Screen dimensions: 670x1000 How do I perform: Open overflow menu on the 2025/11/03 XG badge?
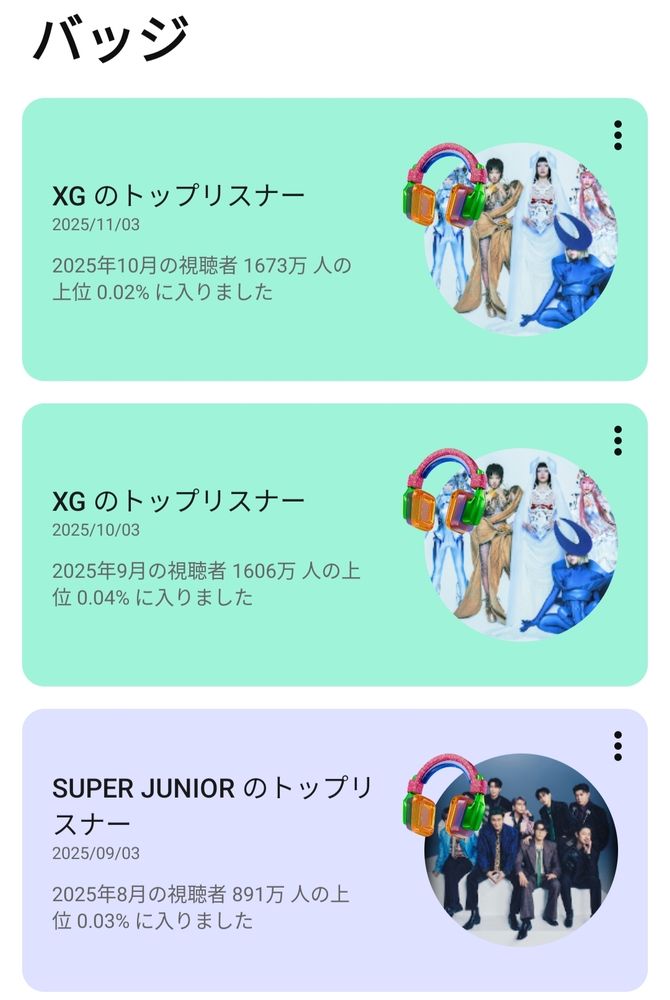click(x=618, y=135)
